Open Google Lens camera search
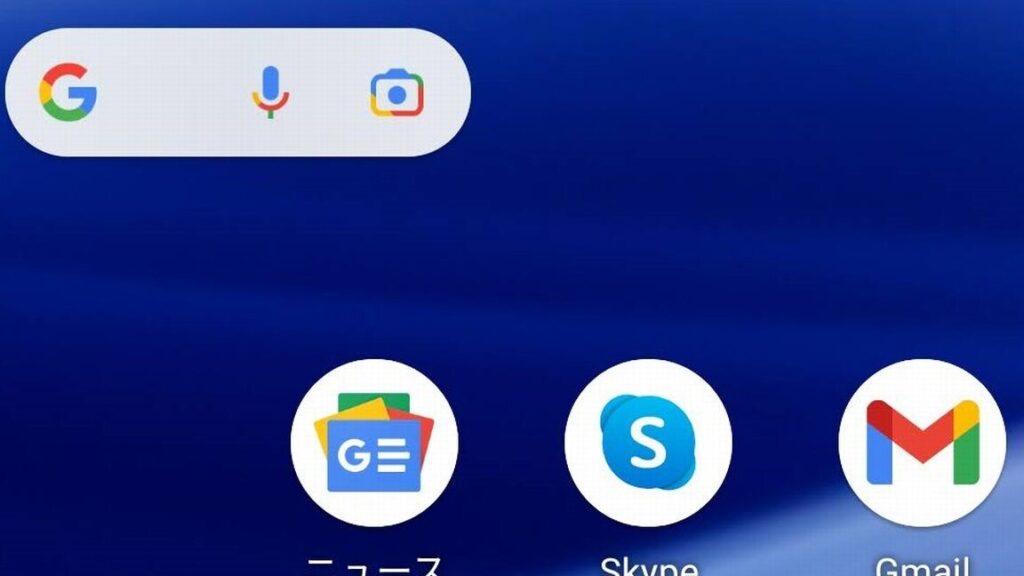This screenshot has height=576, width=1024. click(x=396, y=94)
